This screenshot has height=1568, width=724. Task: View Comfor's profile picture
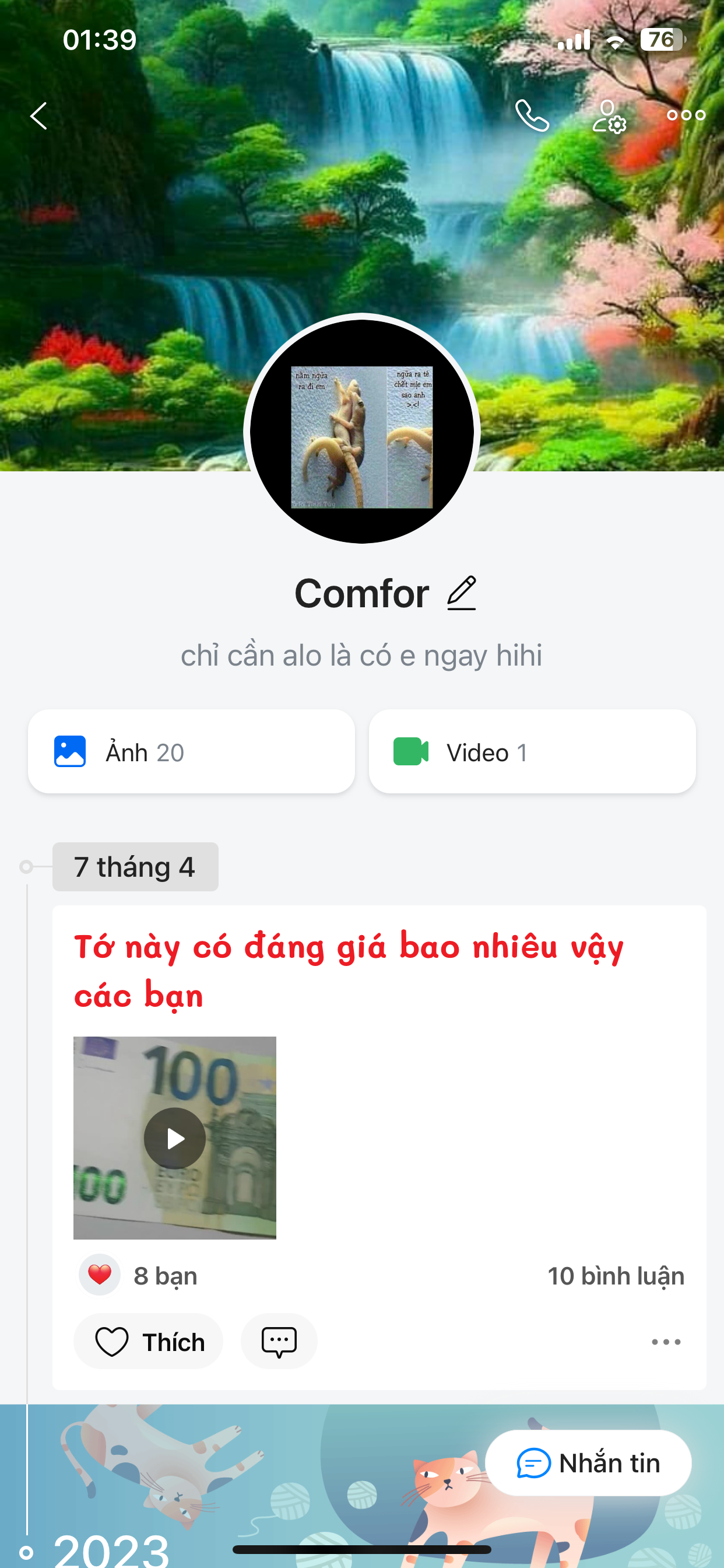pos(362,432)
